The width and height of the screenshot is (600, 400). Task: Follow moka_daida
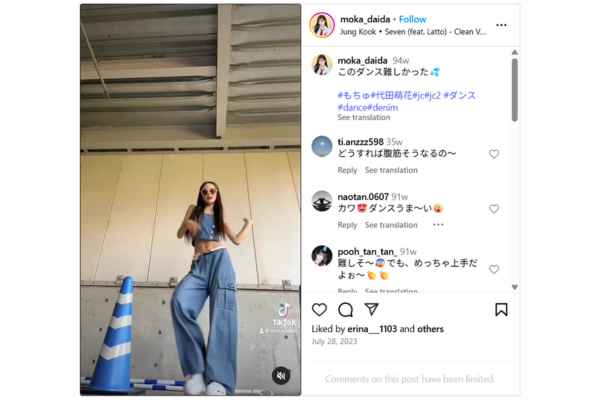click(412, 19)
